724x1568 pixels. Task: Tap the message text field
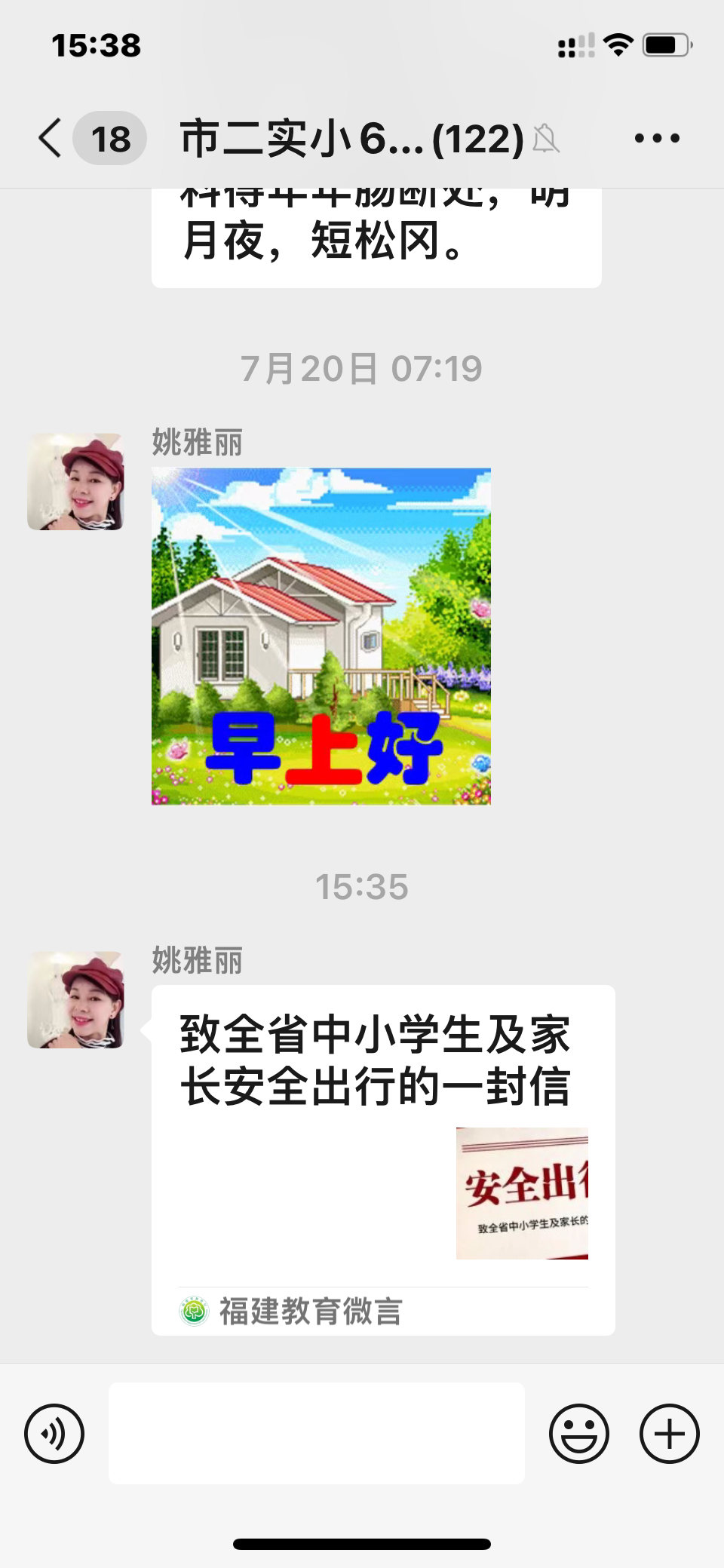click(317, 1433)
